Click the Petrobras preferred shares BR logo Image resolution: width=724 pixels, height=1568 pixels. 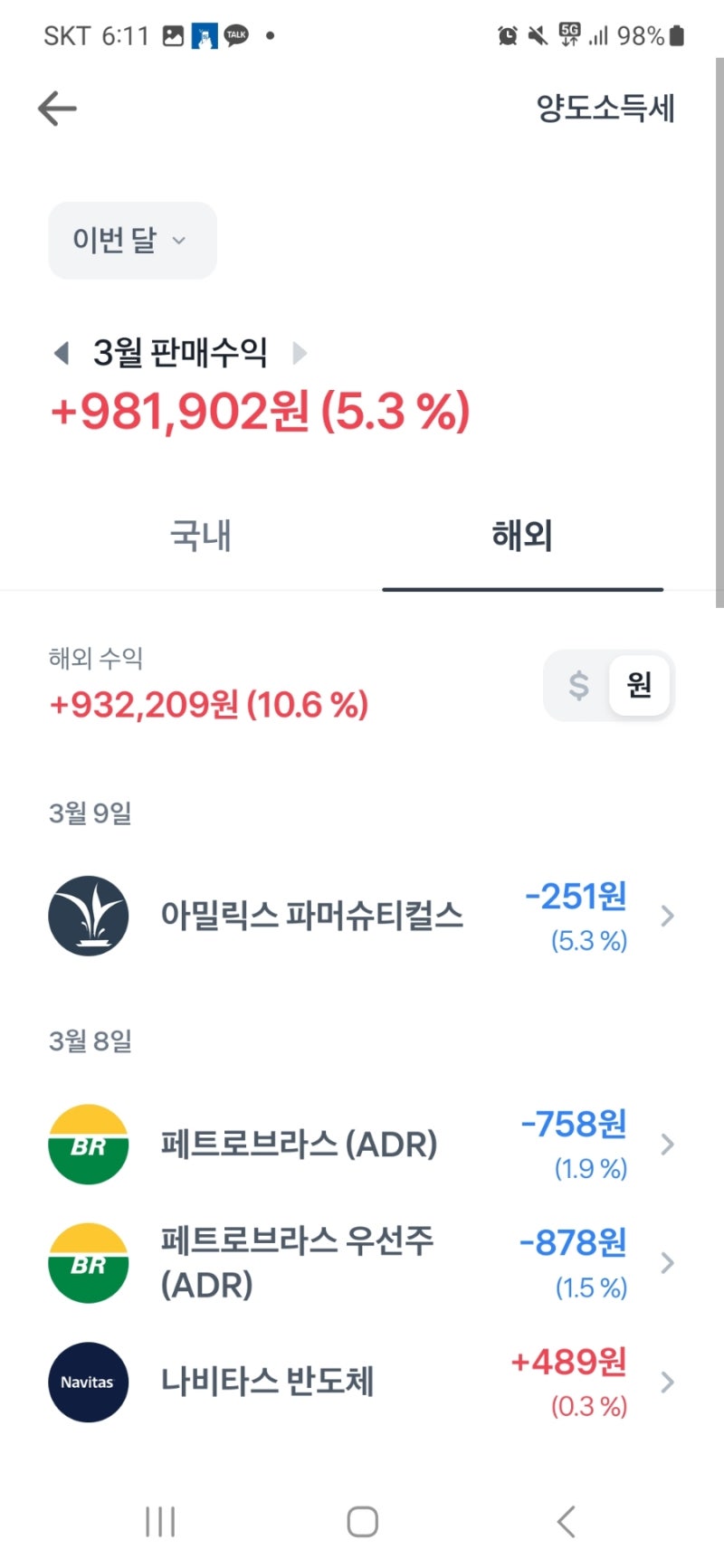[x=88, y=1262]
